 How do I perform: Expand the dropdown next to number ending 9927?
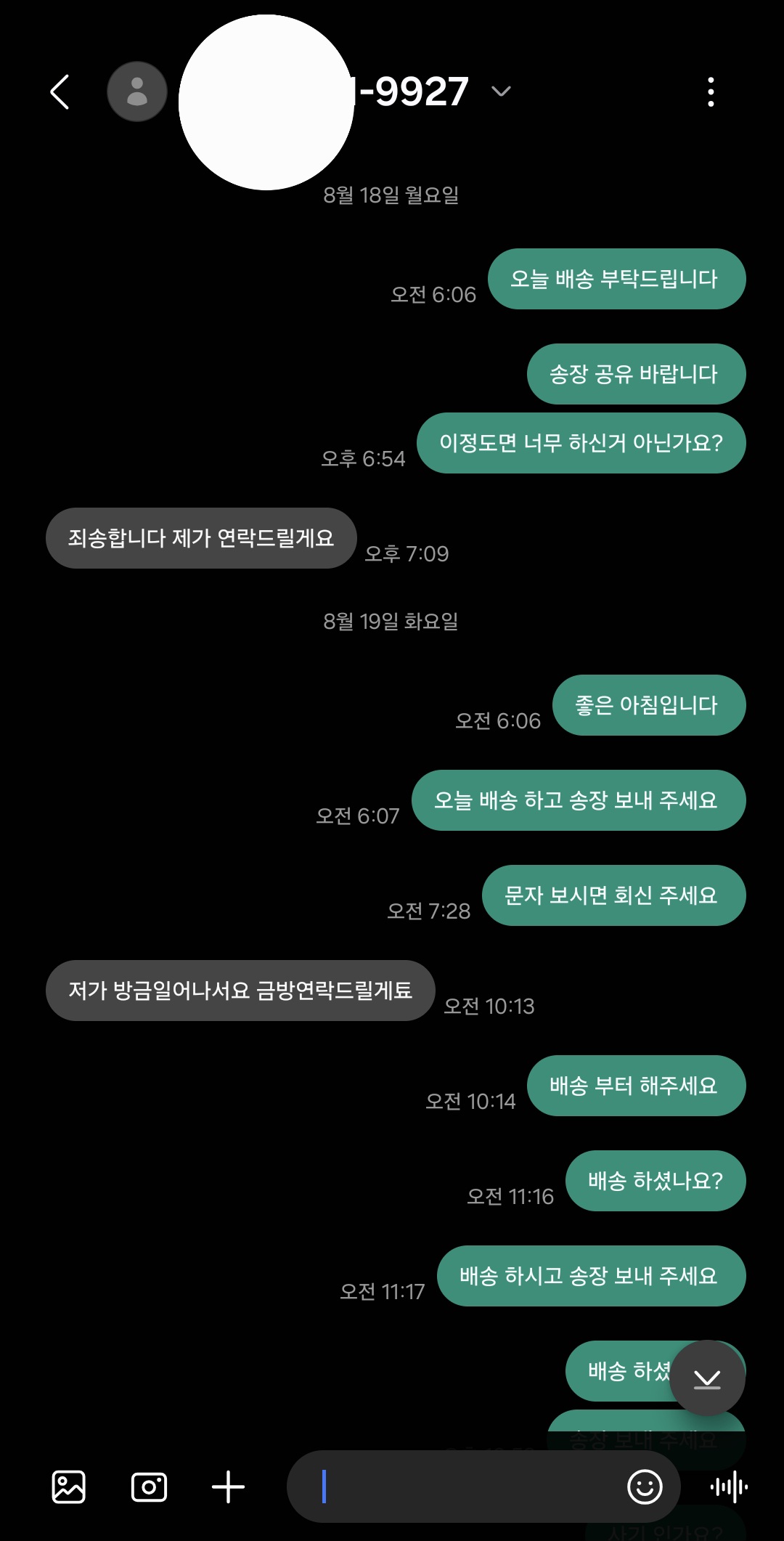pyautogui.click(x=501, y=92)
